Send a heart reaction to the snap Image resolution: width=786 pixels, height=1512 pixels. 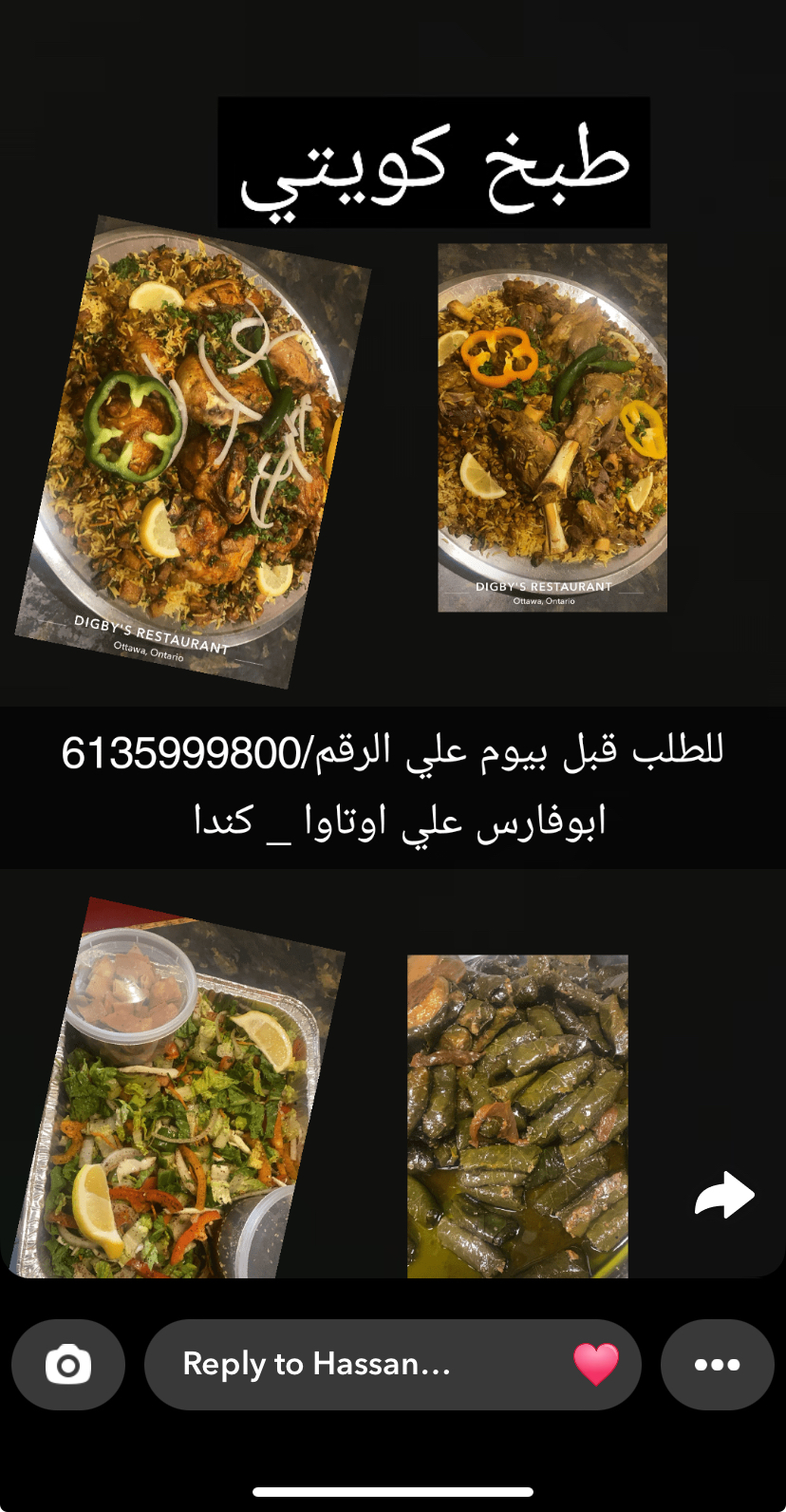pos(596,1365)
